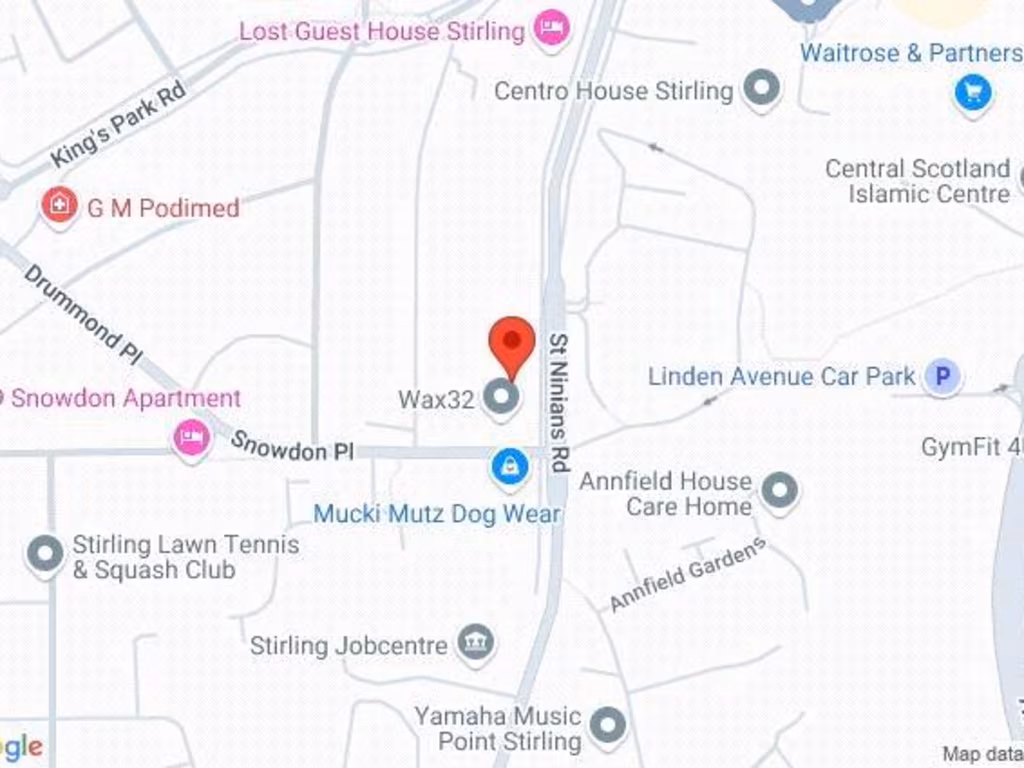
Task: Open Linden Avenue Car Park parking marker
Action: pos(941,376)
